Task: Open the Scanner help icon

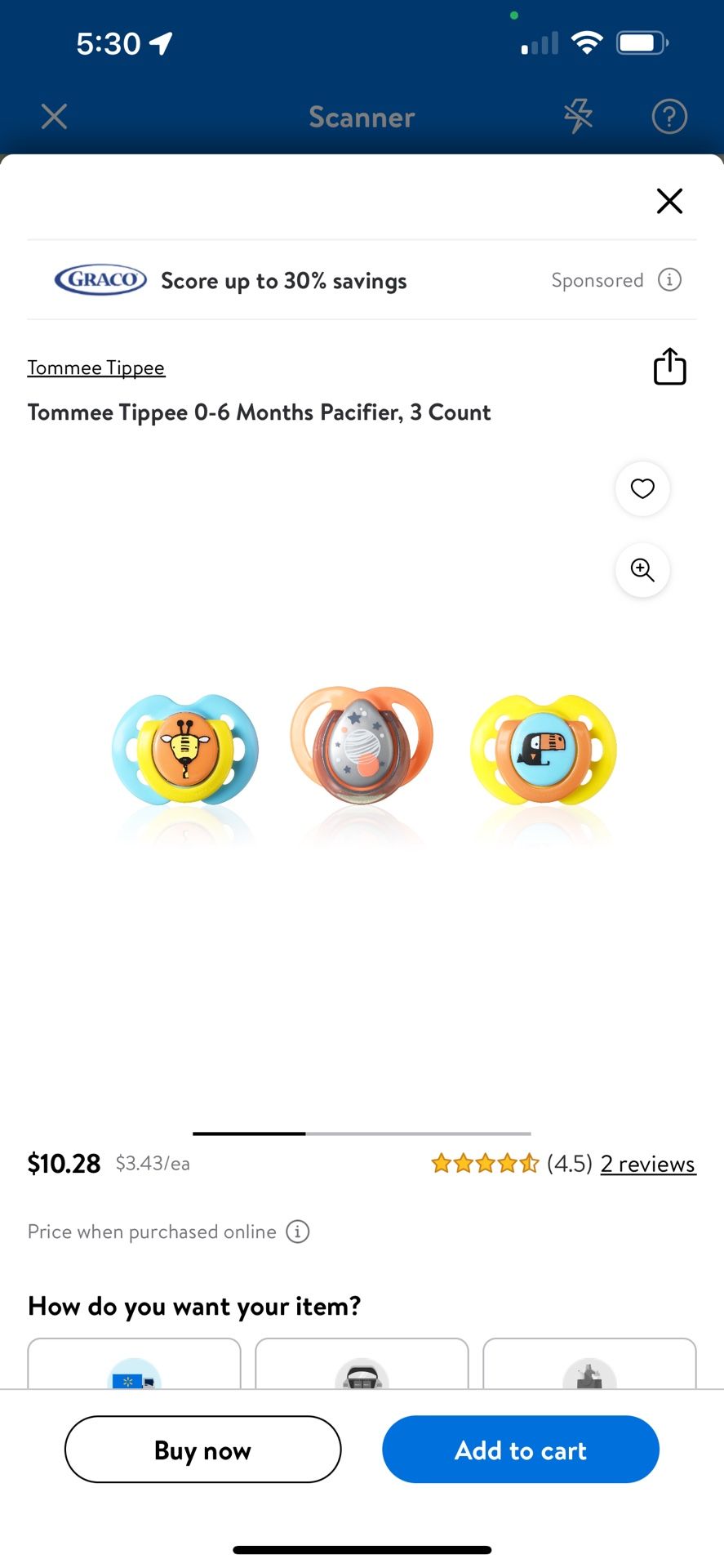Action: pyautogui.click(x=669, y=117)
